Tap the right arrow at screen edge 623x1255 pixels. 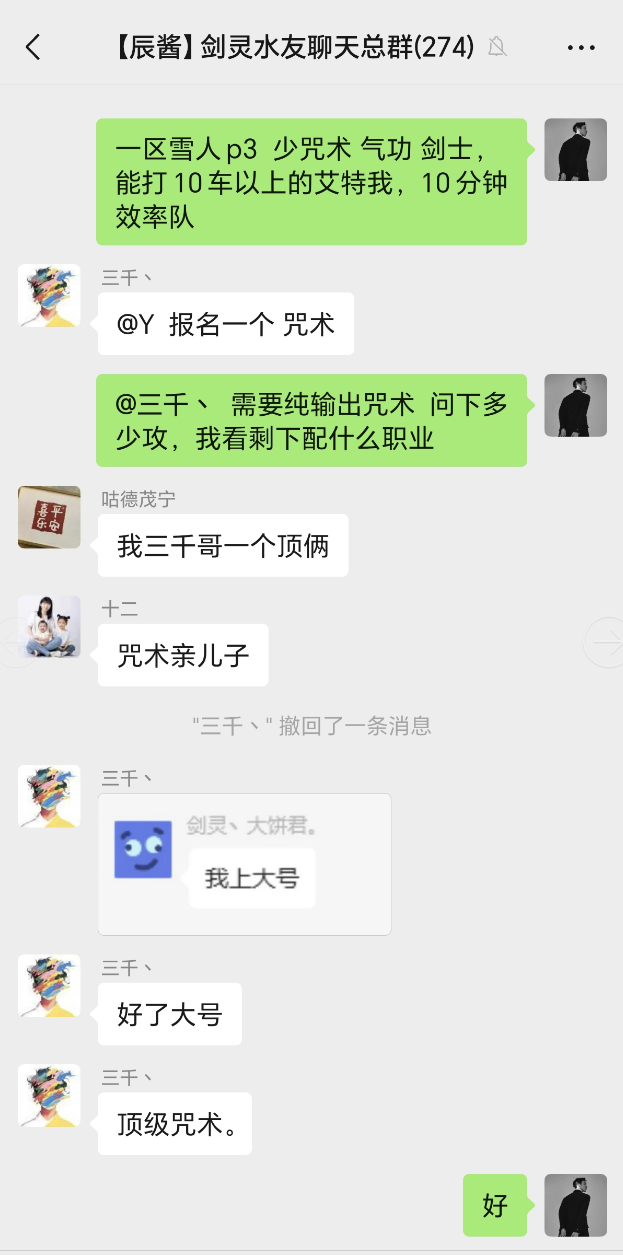[x=604, y=641]
